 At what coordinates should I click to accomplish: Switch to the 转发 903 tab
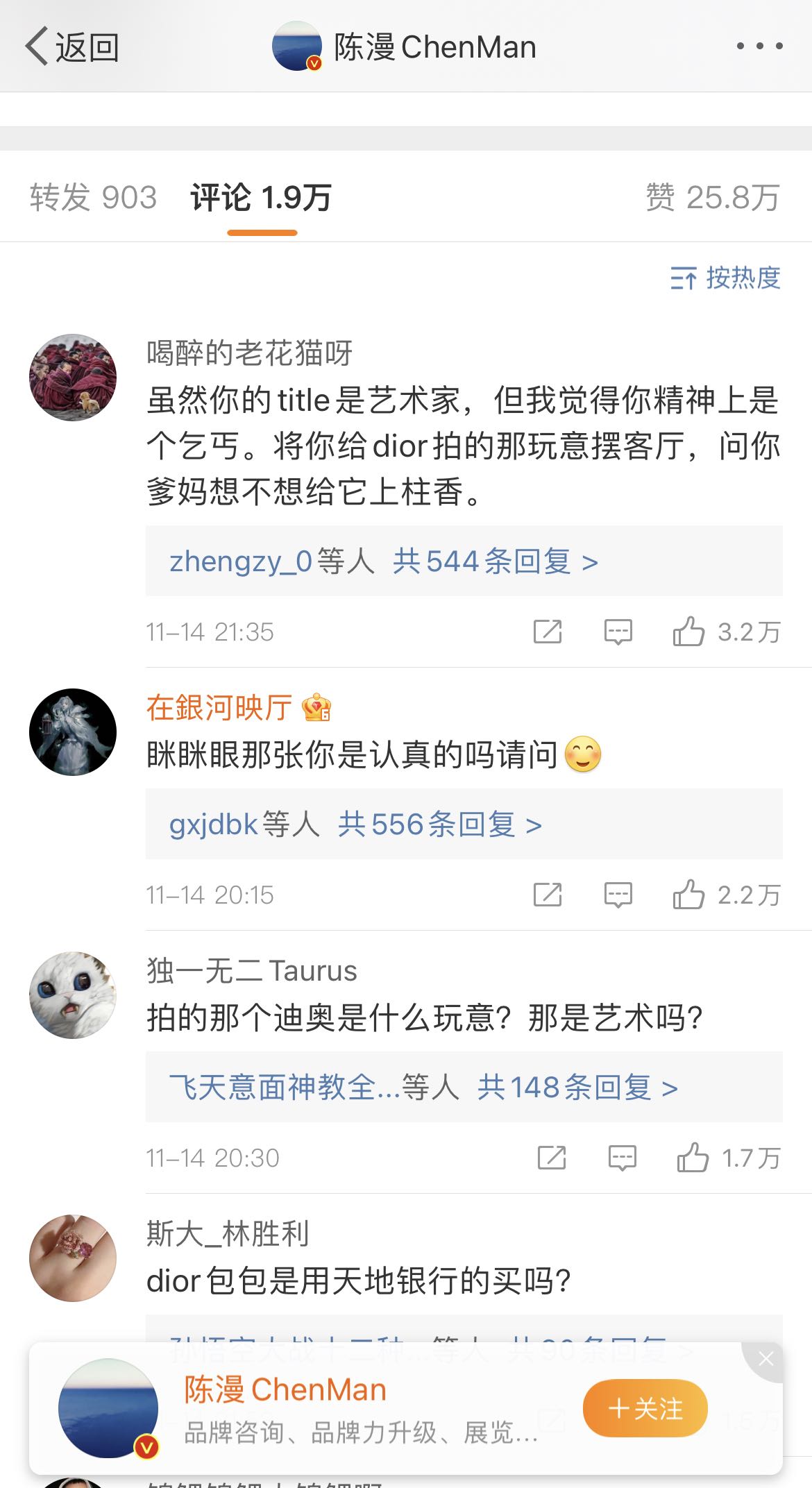[93, 197]
